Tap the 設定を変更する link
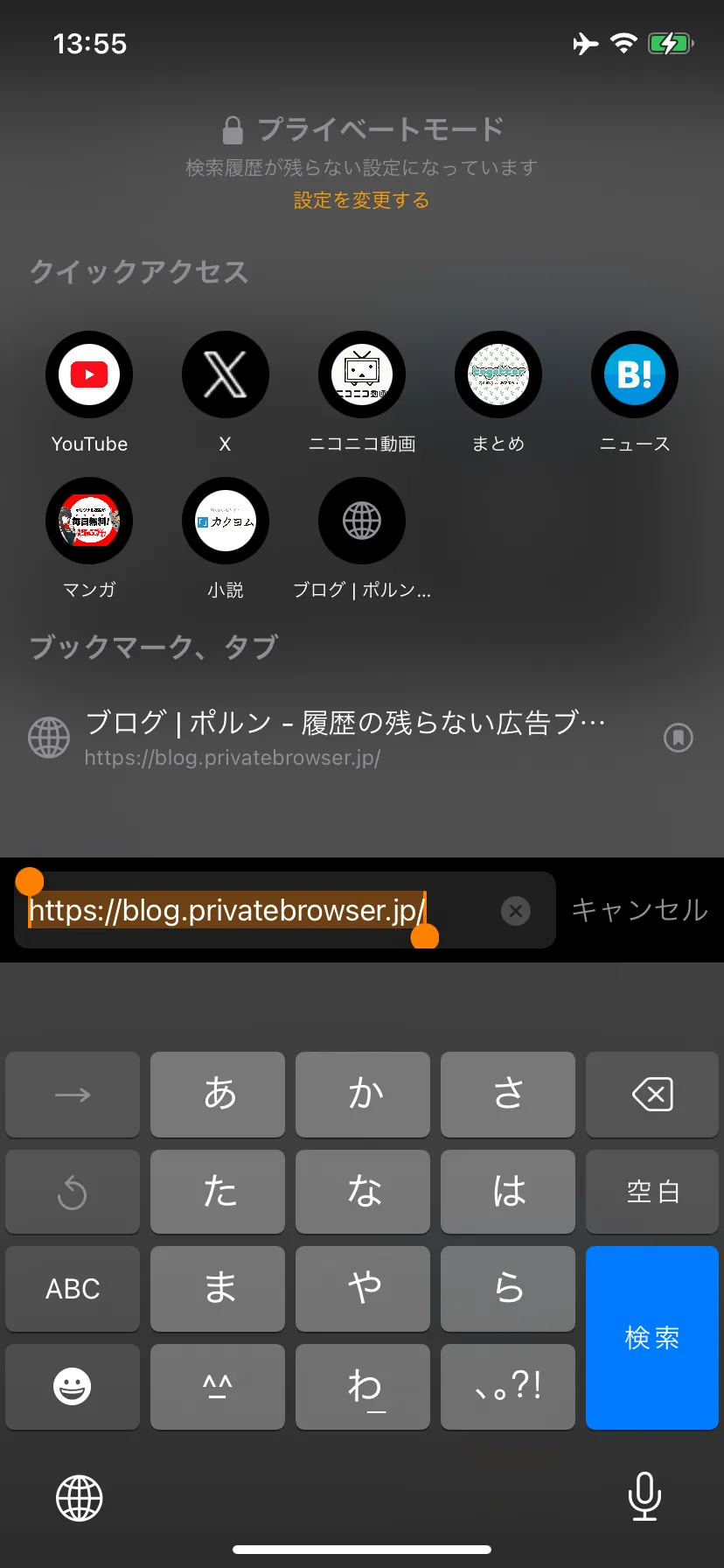This screenshot has height=1568, width=724. 361,200
